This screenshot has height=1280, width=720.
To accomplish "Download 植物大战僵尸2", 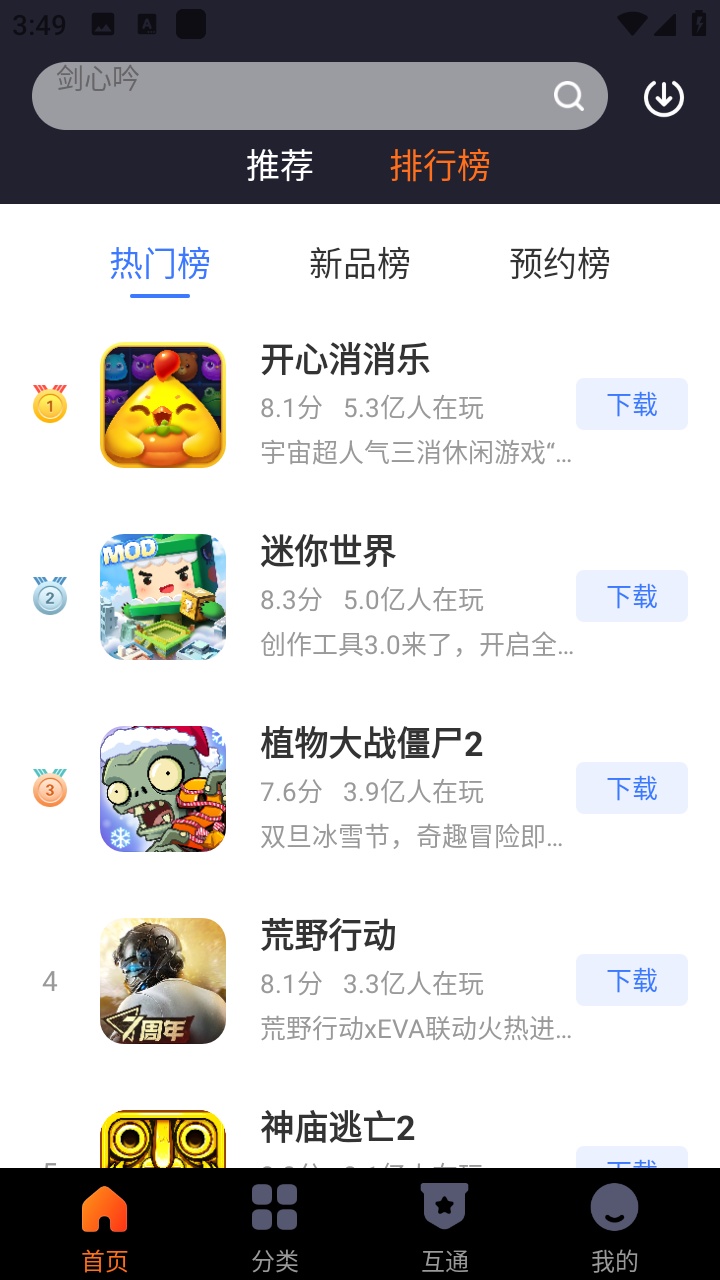I will [x=632, y=788].
